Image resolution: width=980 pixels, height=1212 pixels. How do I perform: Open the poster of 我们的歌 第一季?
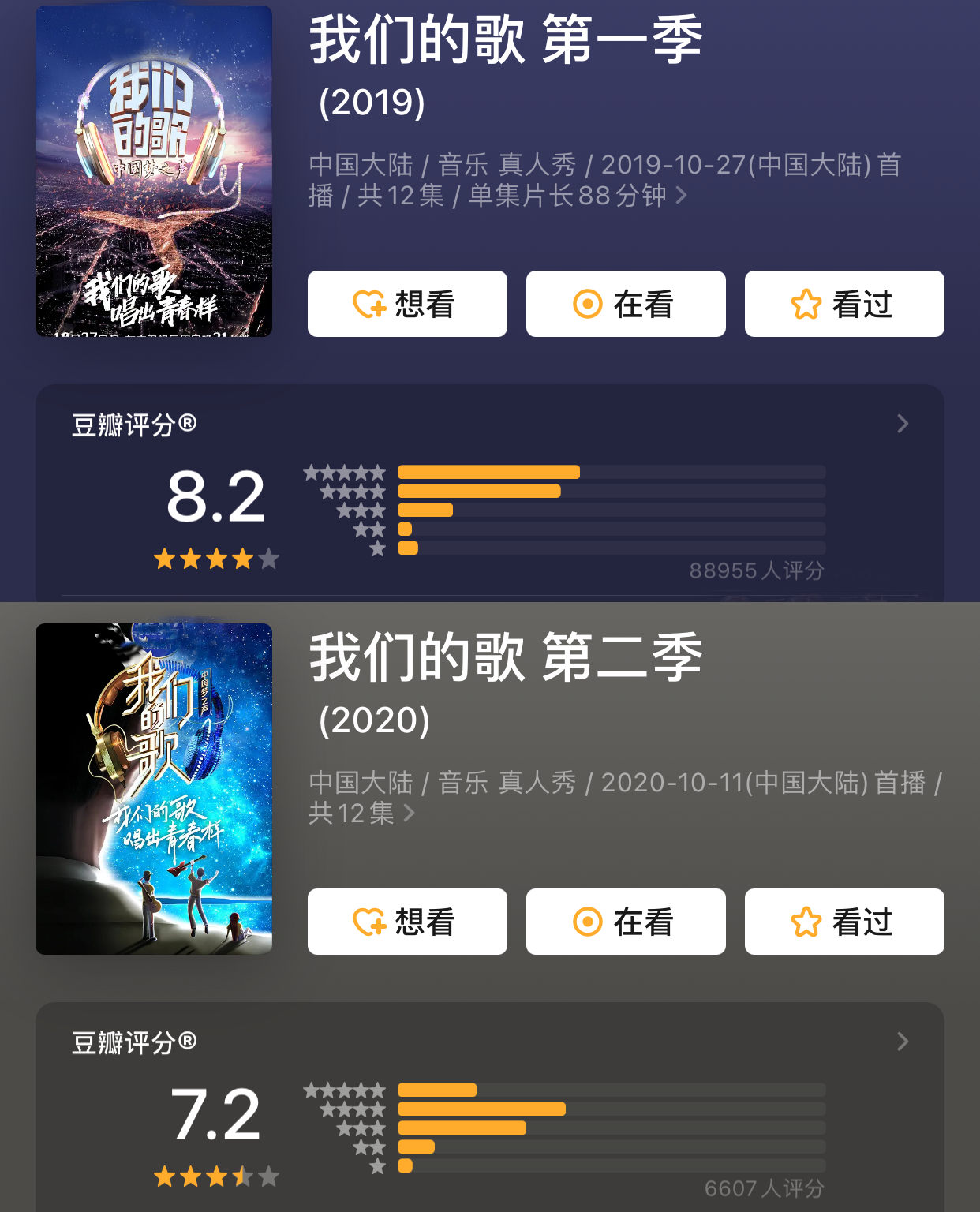tap(154, 171)
